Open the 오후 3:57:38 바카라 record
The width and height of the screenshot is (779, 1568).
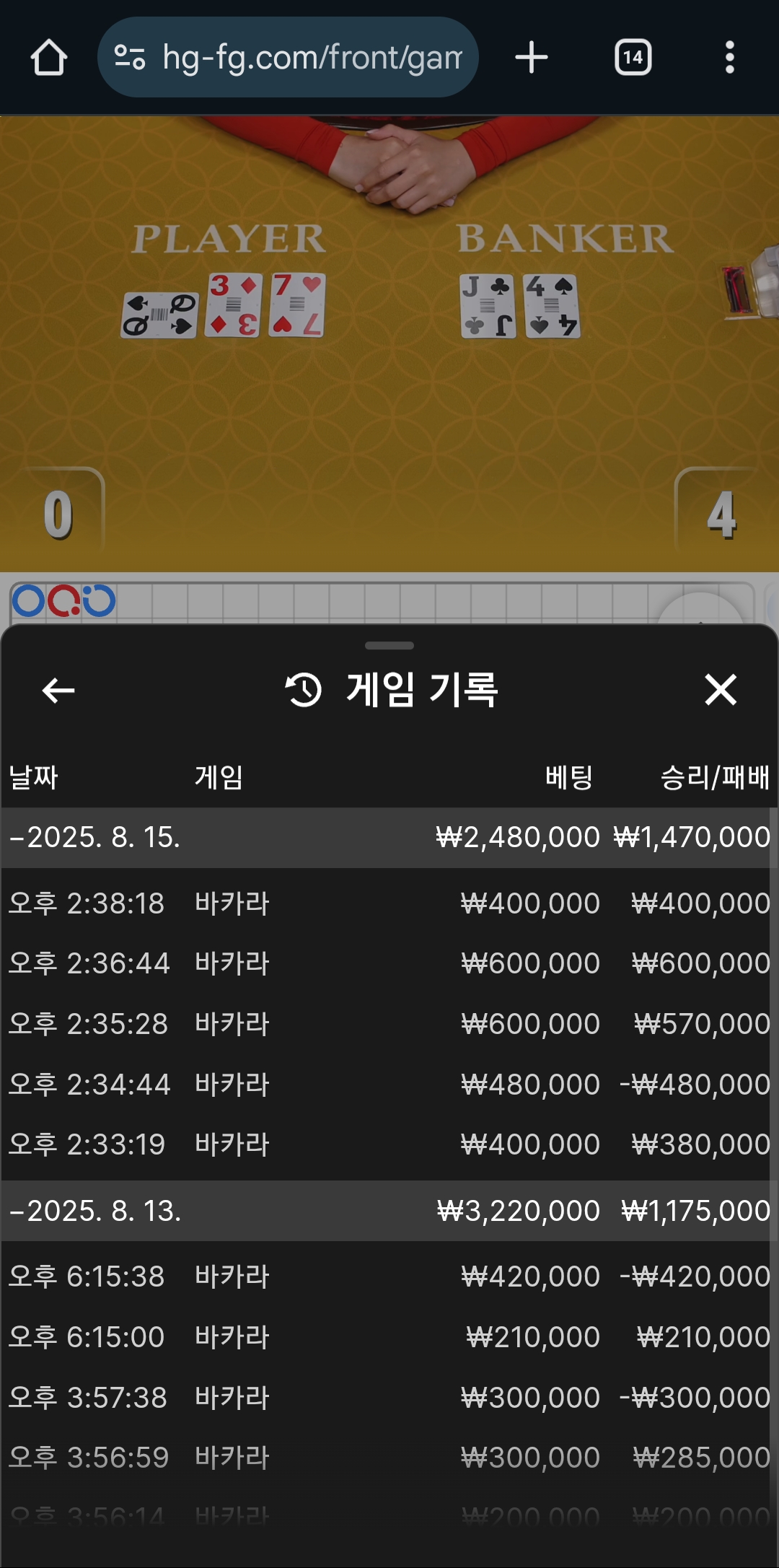(386, 1398)
